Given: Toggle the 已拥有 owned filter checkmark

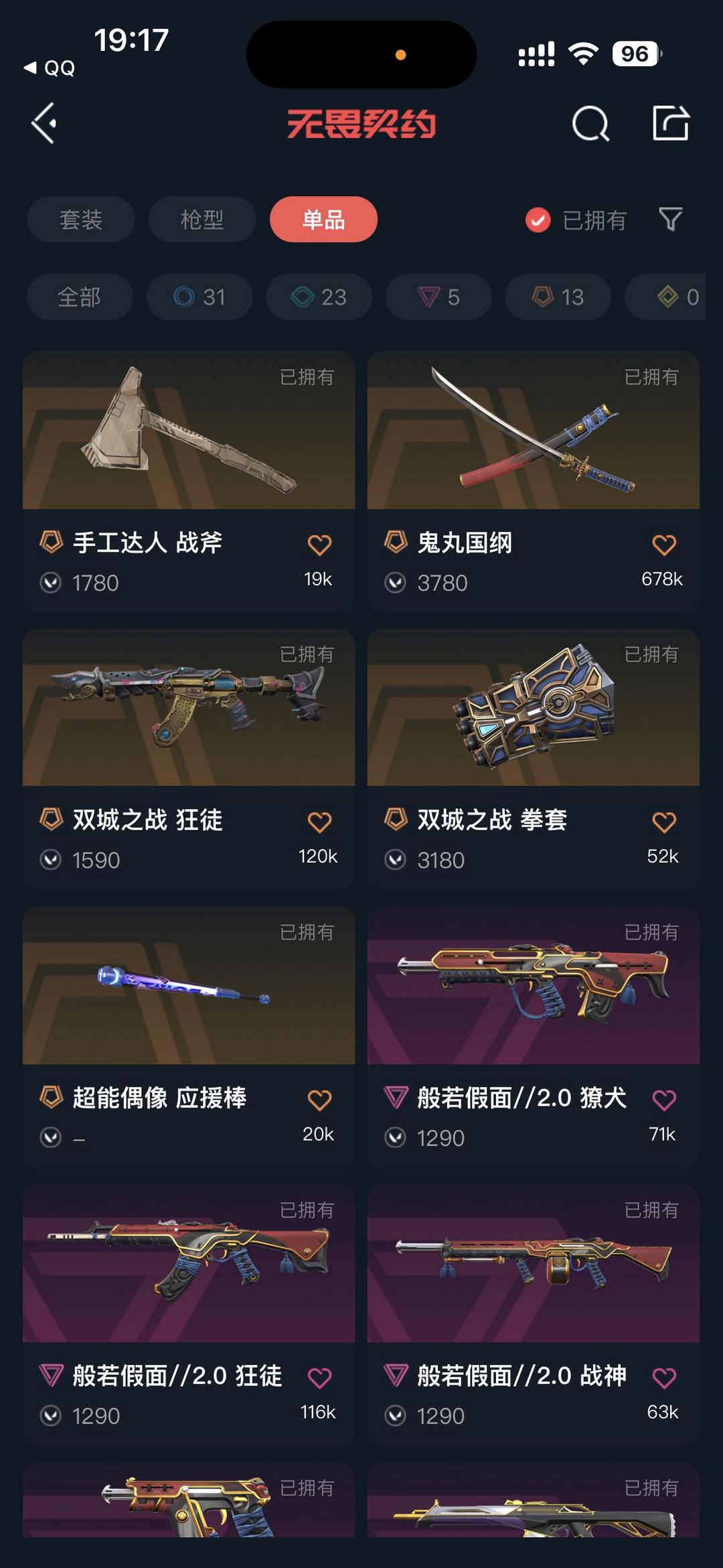Looking at the screenshot, I should point(538,220).
